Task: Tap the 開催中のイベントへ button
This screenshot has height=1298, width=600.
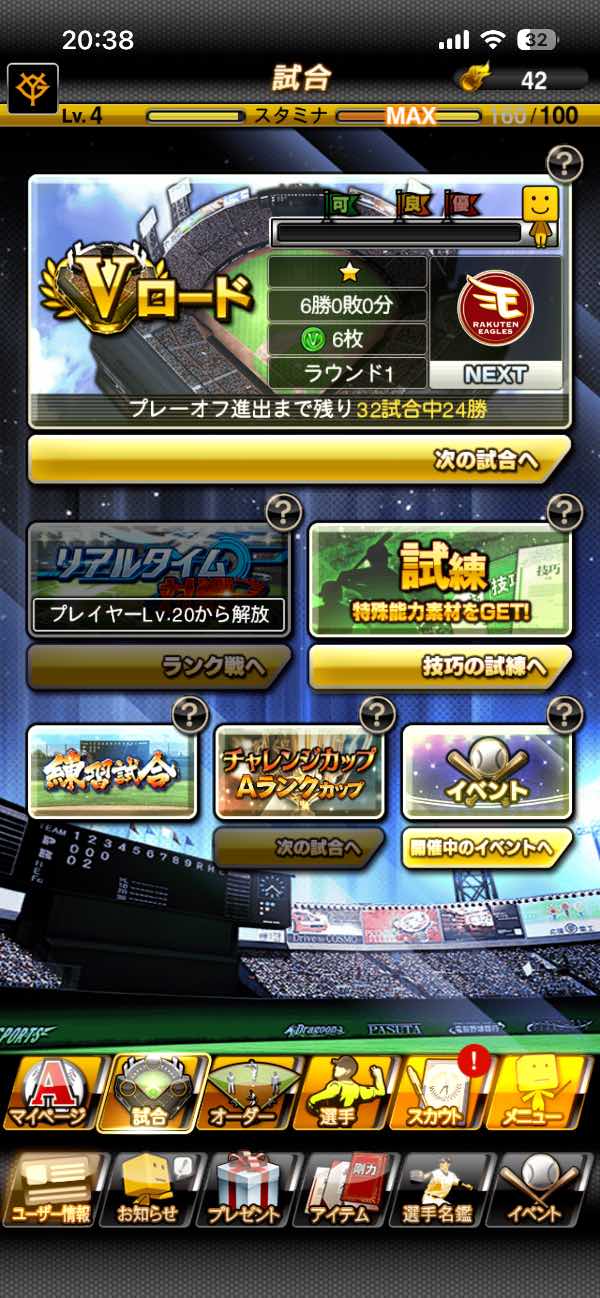Action: [487, 848]
